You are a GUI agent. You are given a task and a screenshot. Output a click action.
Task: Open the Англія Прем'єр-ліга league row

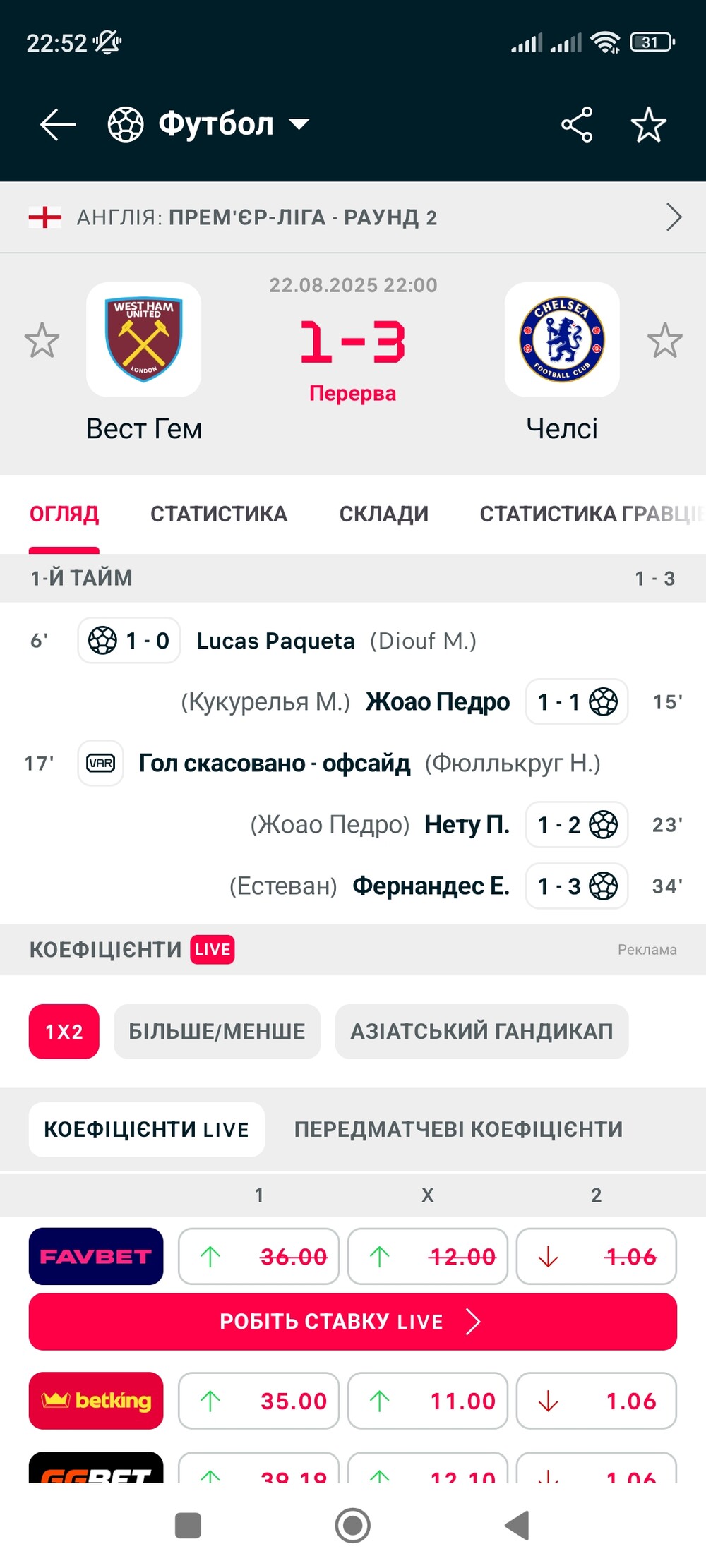point(353,217)
